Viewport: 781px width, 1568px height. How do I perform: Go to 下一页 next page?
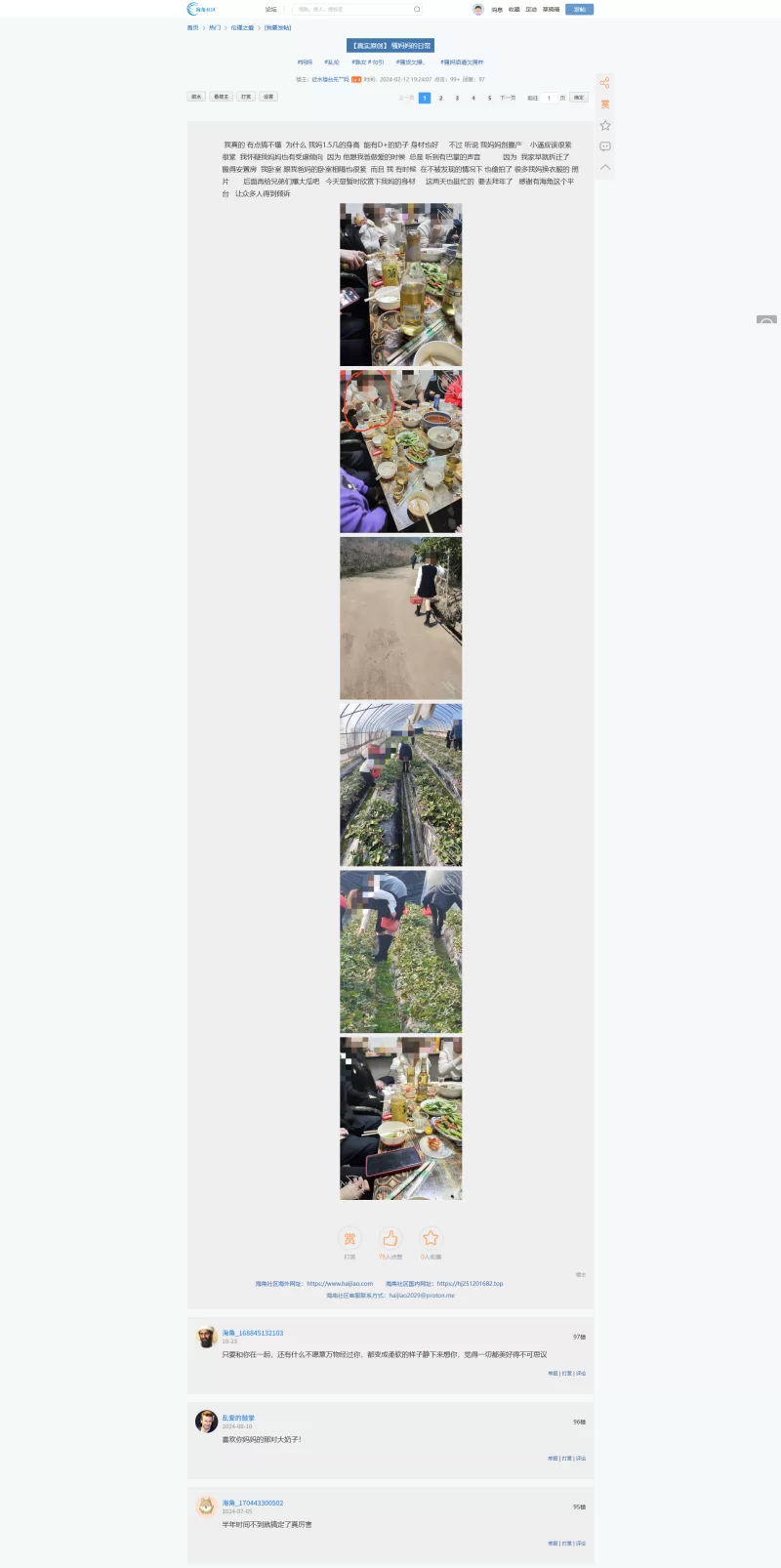click(x=508, y=98)
